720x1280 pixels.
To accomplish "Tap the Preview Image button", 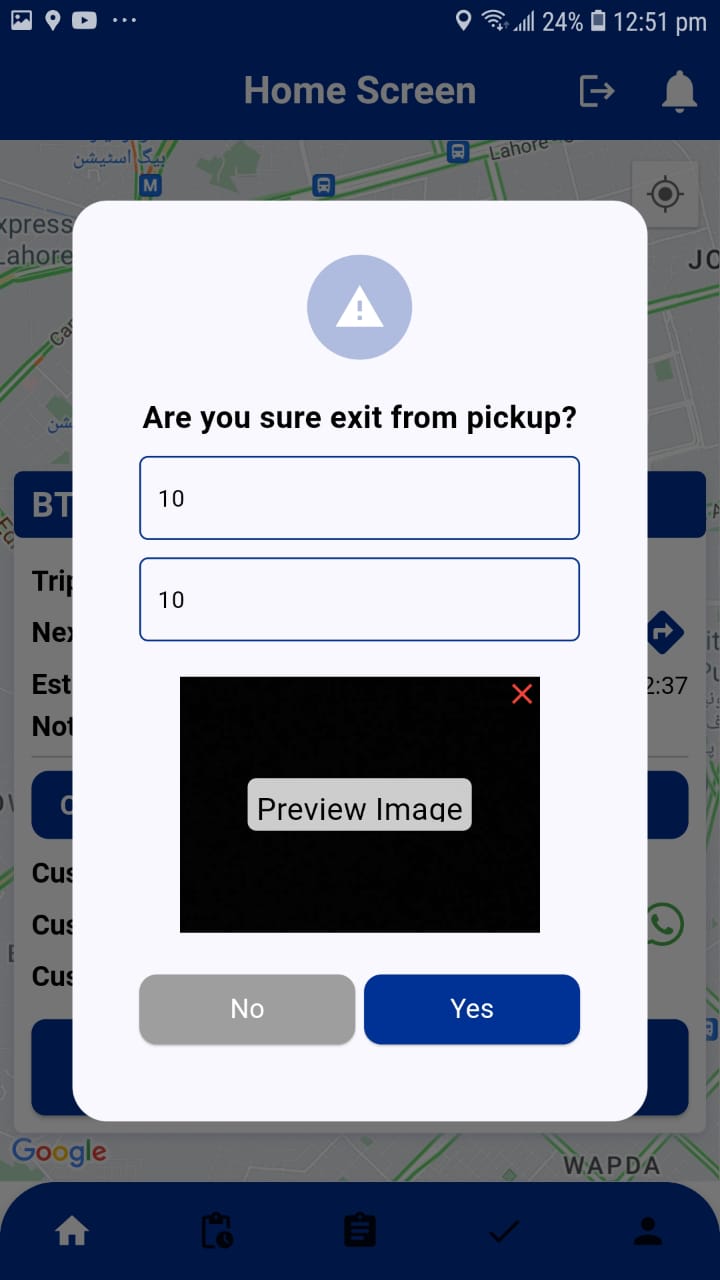I will tap(359, 805).
